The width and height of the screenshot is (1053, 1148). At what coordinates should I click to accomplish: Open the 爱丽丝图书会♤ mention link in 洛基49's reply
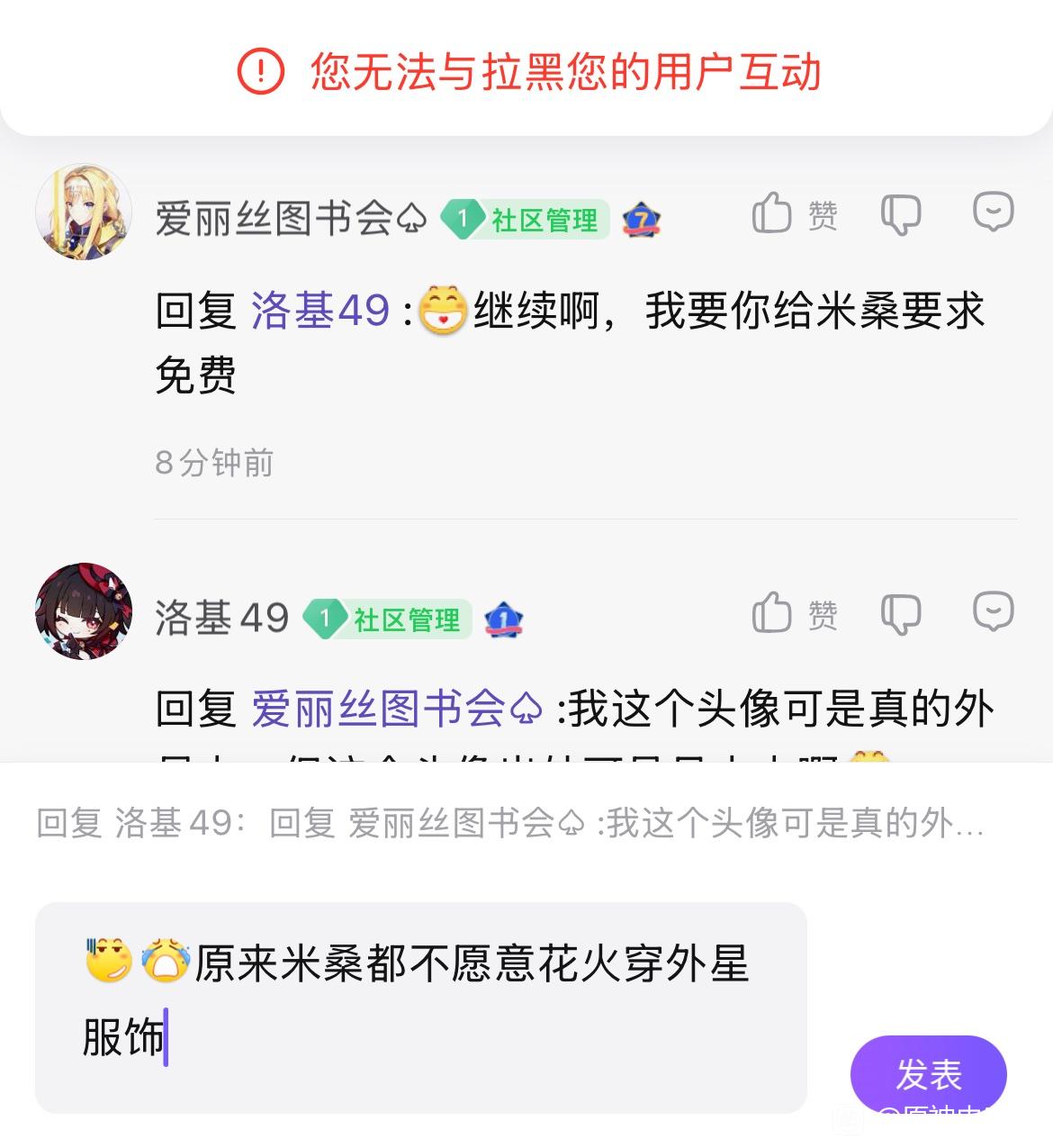(397, 709)
